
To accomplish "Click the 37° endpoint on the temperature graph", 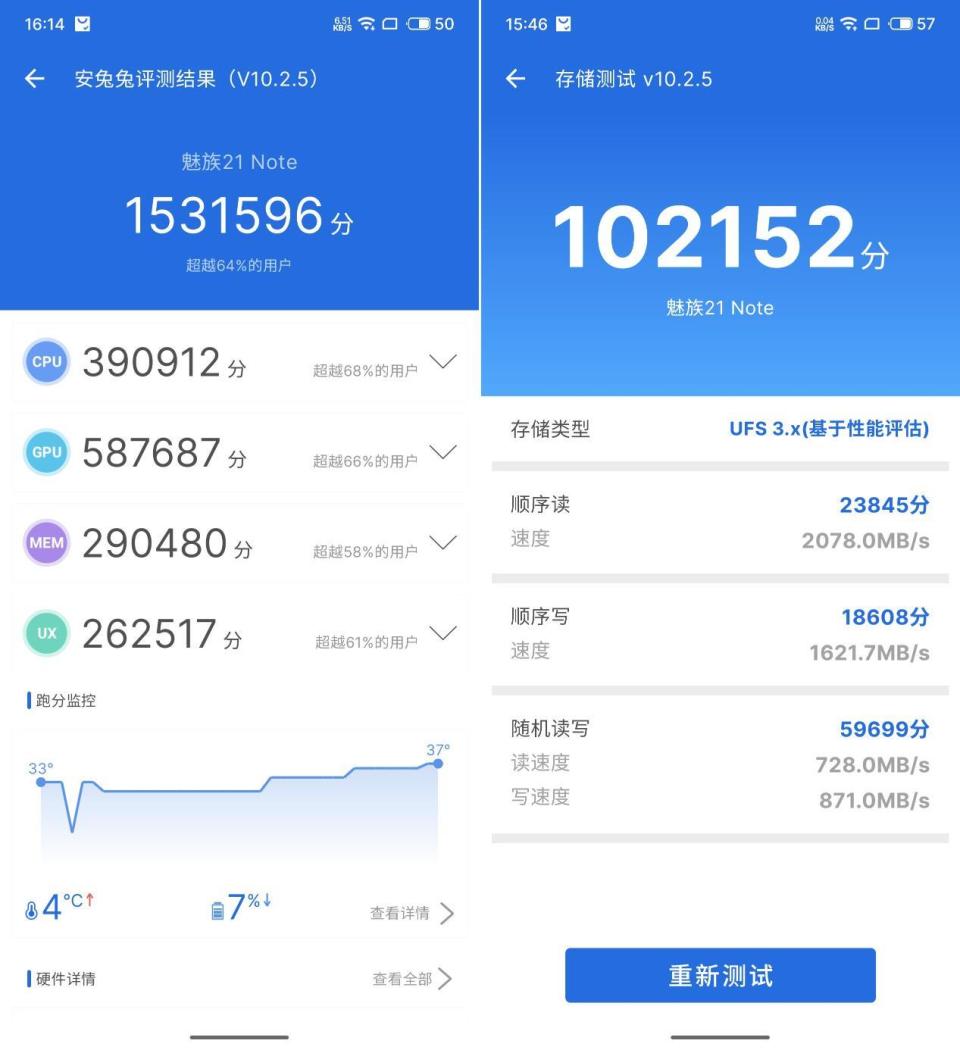I will coord(436,764).
